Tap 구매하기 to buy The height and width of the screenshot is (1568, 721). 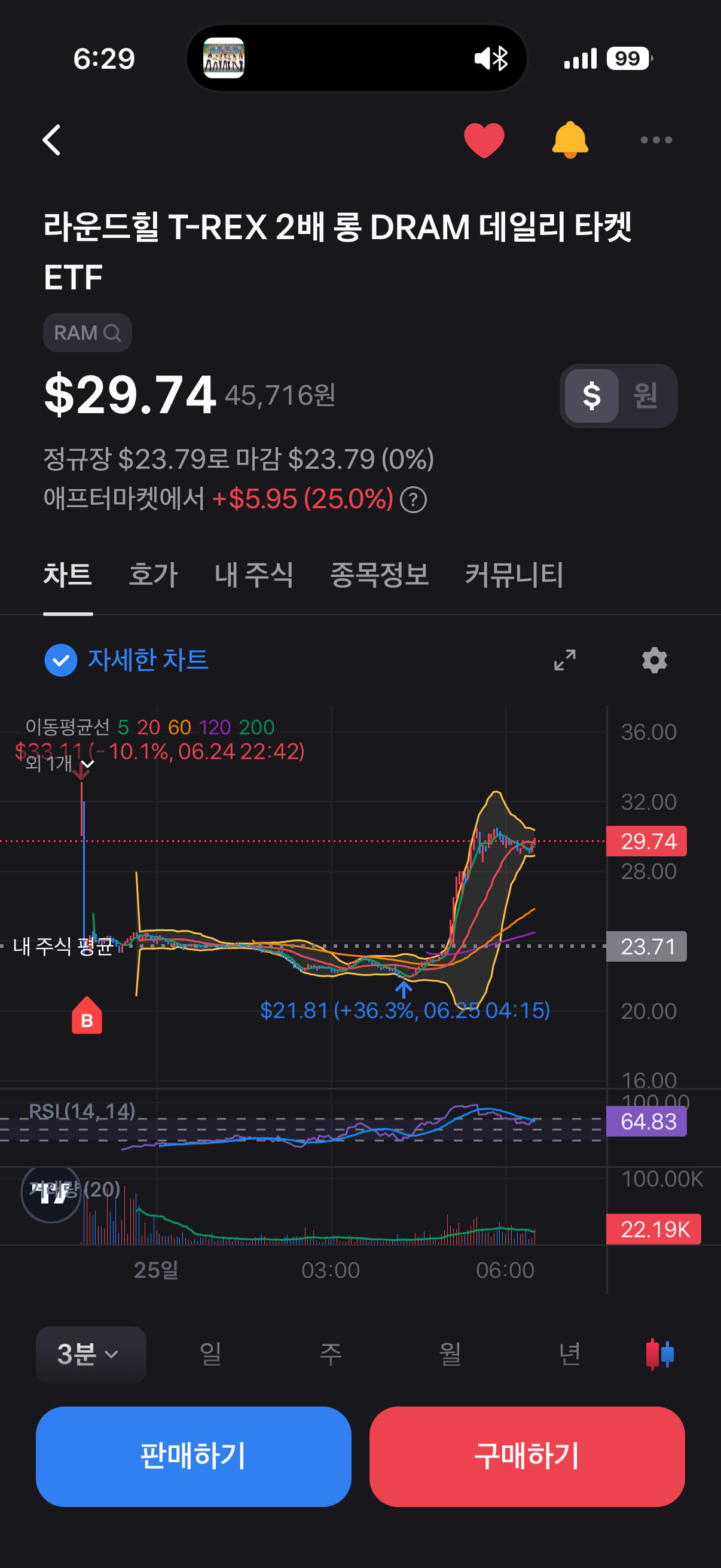click(527, 1457)
